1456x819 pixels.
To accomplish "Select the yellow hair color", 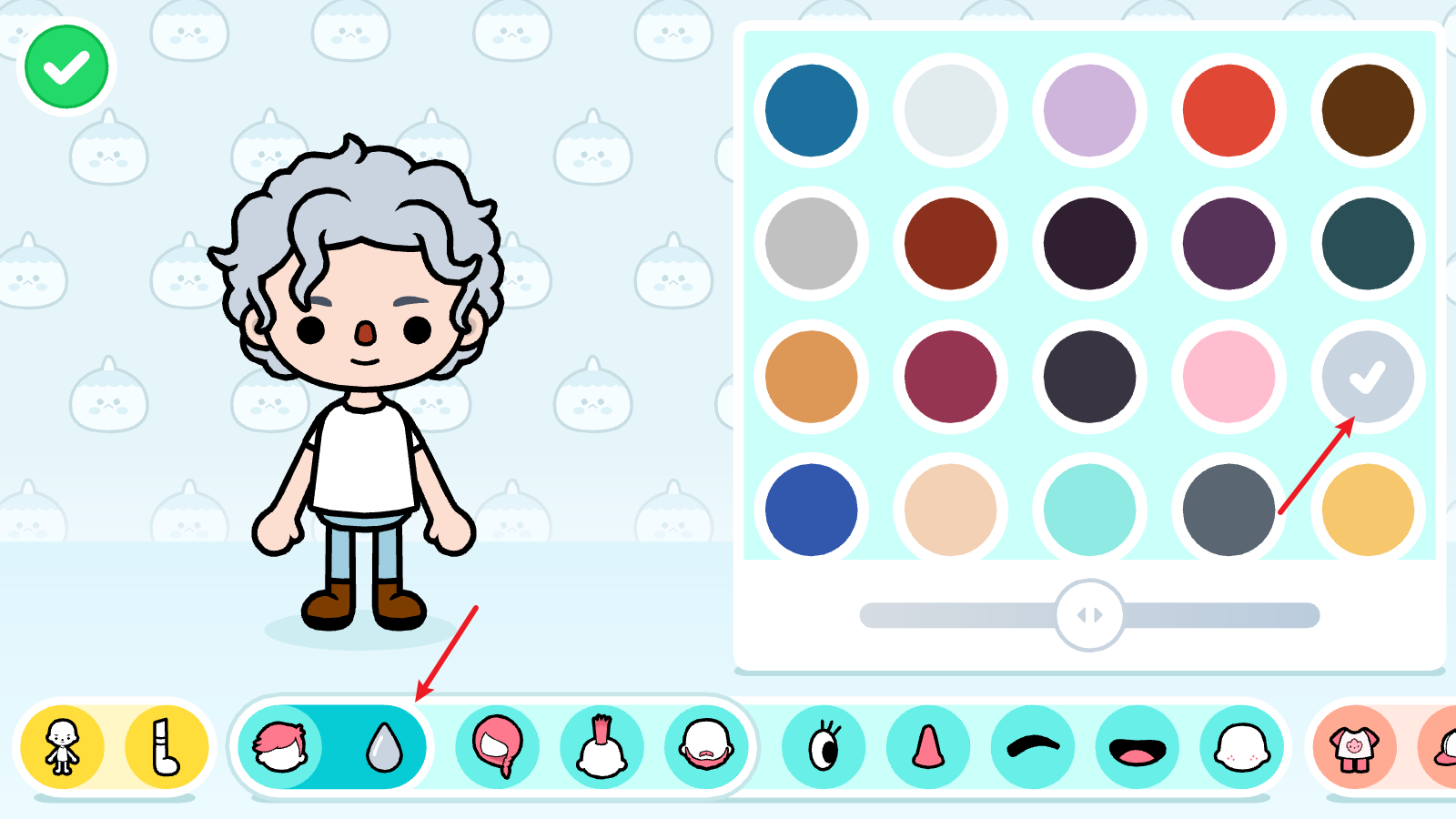I will click(1368, 510).
